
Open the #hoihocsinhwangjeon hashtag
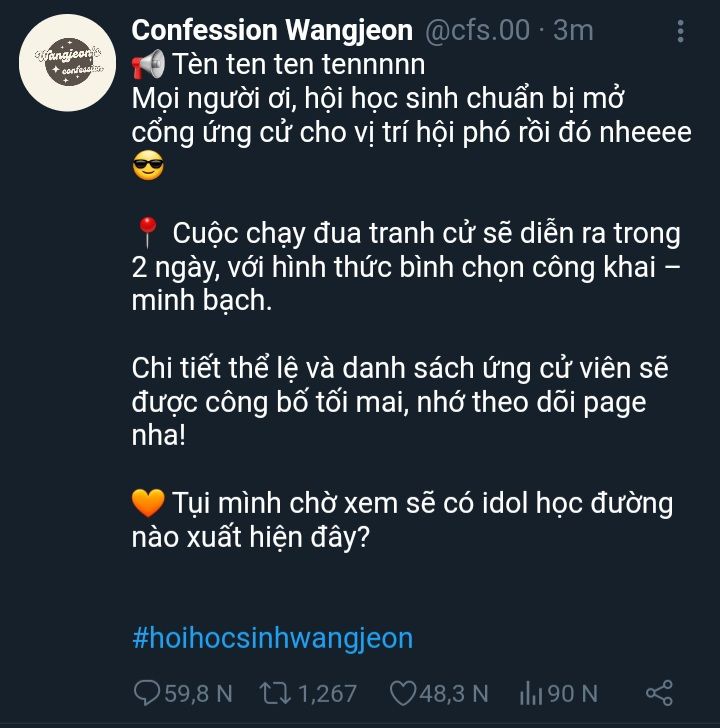[272, 637]
